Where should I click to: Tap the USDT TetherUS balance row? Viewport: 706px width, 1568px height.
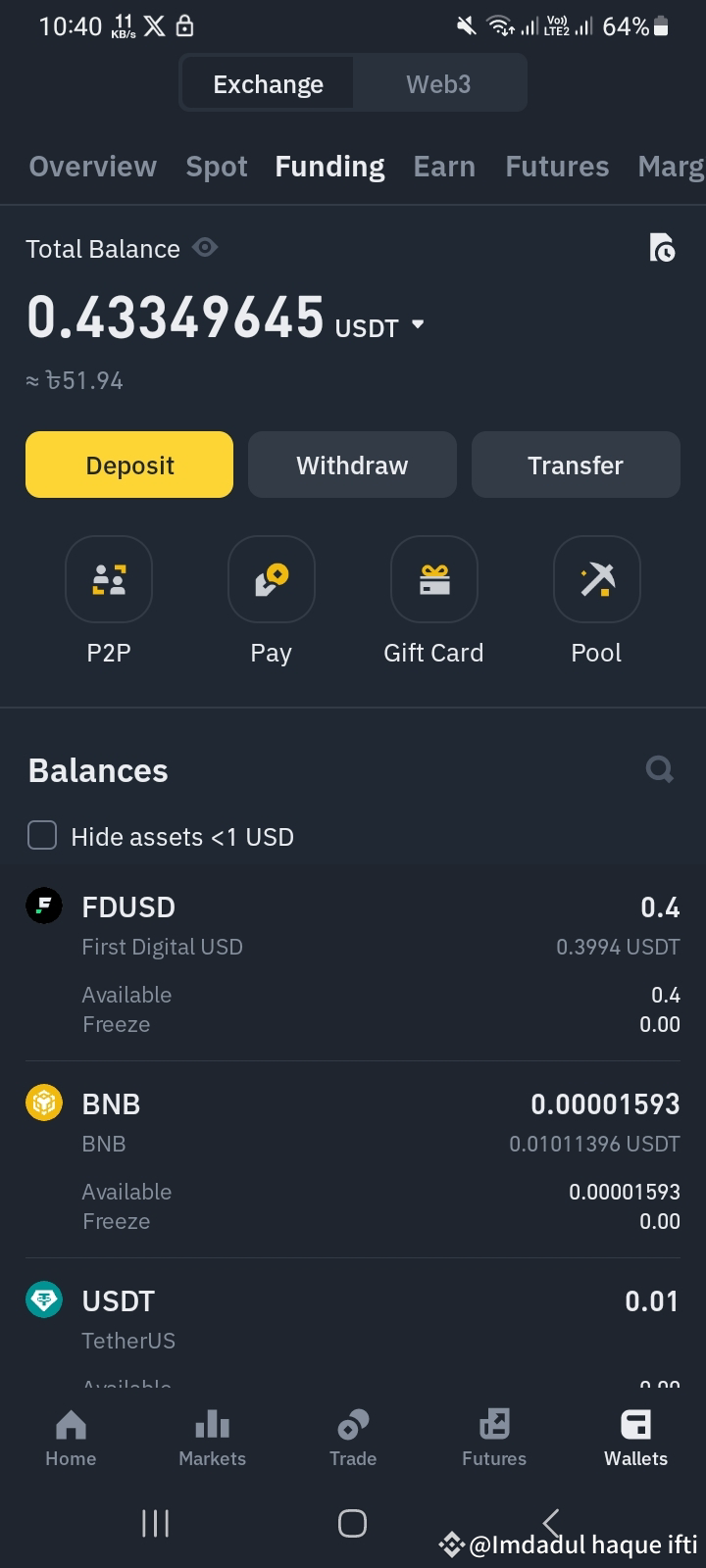pyautogui.click(x=353, y=1313)
